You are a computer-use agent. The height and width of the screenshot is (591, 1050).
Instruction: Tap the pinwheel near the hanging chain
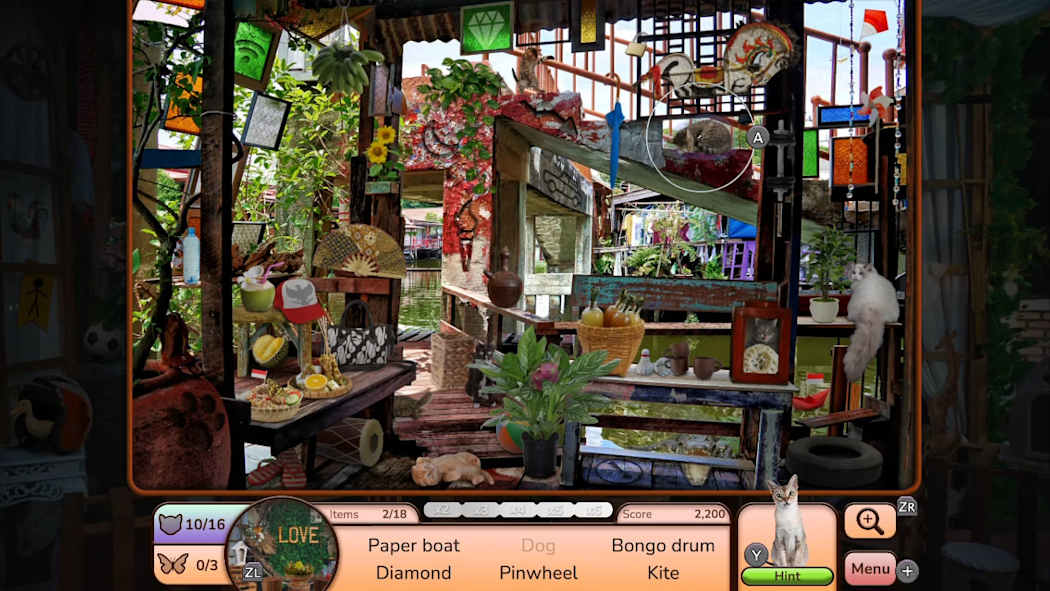875,104
